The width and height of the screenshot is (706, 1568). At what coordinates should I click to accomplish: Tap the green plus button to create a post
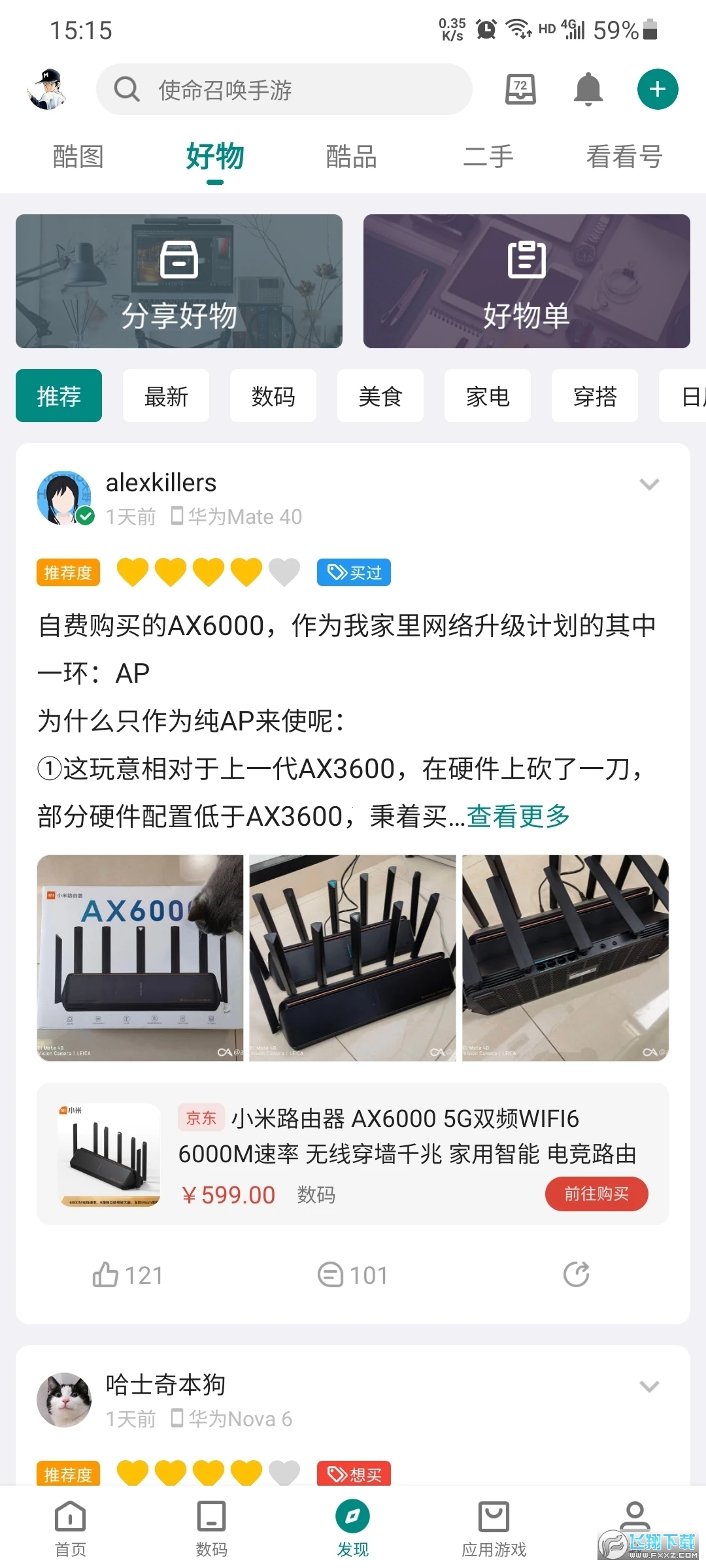point(658,90)
